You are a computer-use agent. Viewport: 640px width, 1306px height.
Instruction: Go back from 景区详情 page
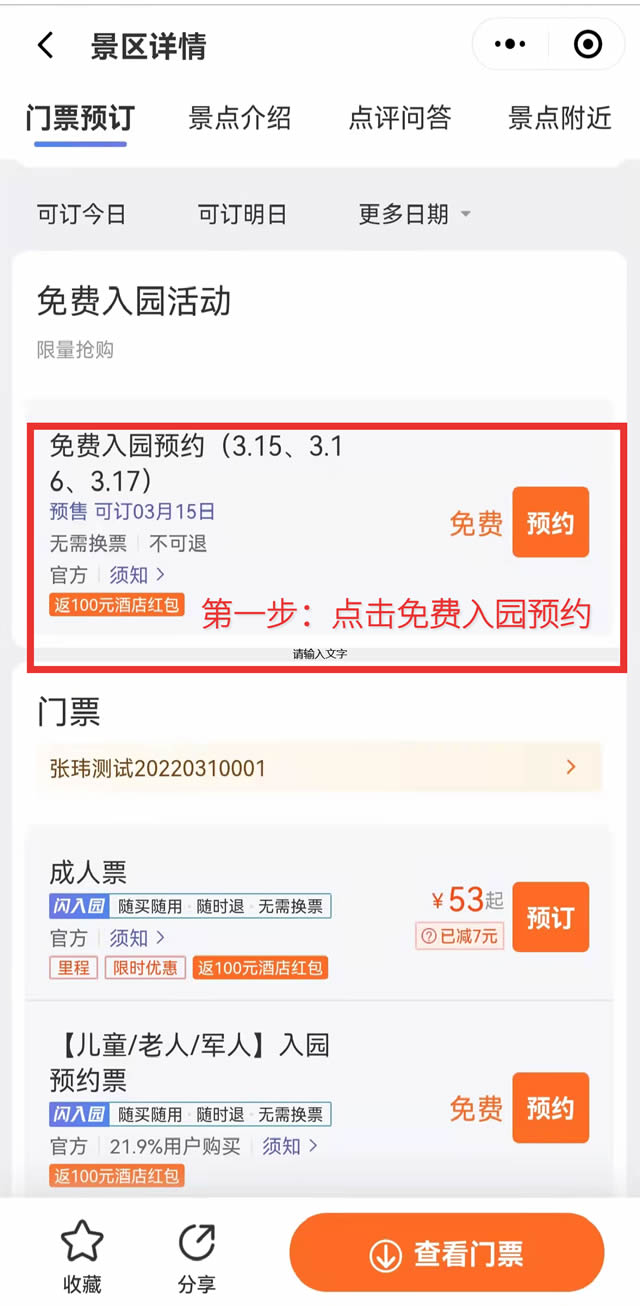45,46
